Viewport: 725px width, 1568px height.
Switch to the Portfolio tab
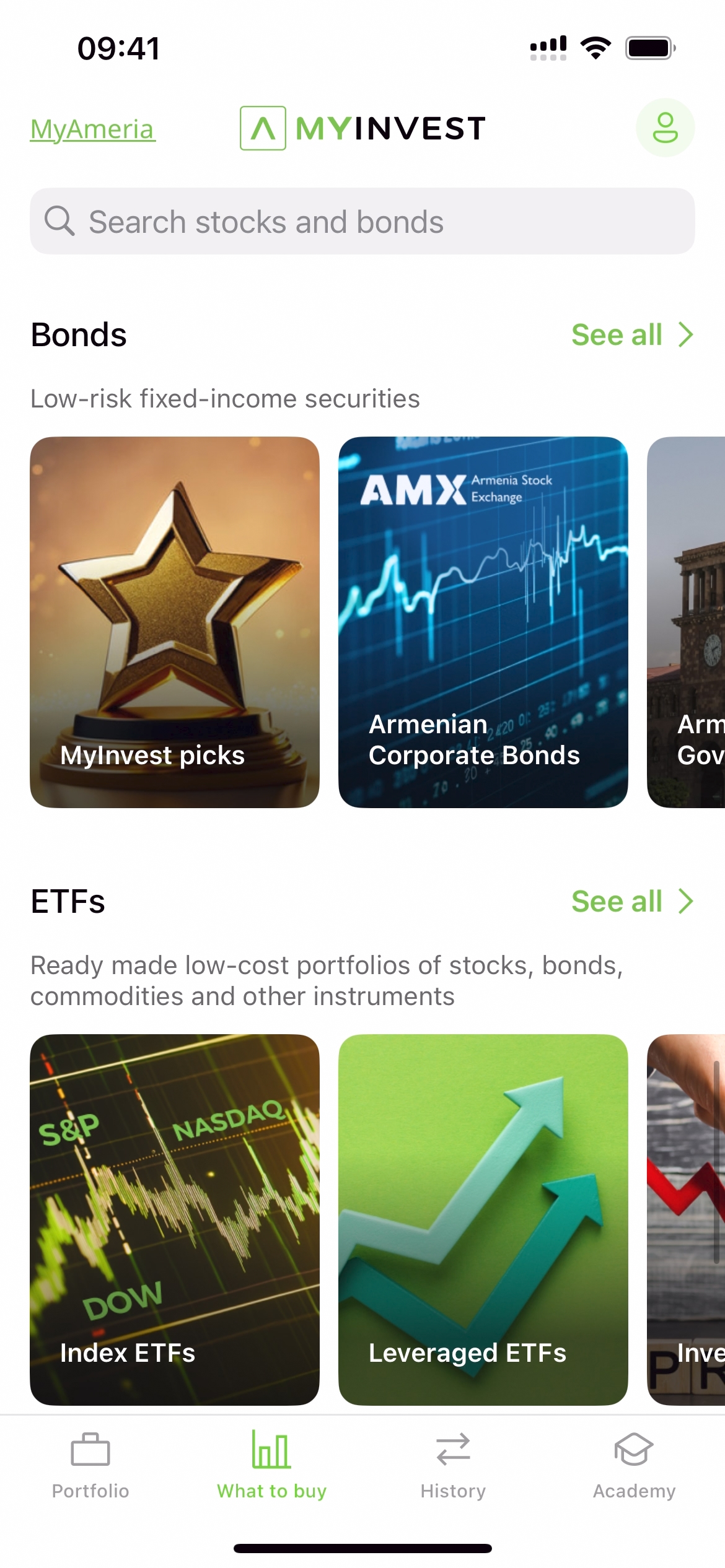[x=90, y=1465]
